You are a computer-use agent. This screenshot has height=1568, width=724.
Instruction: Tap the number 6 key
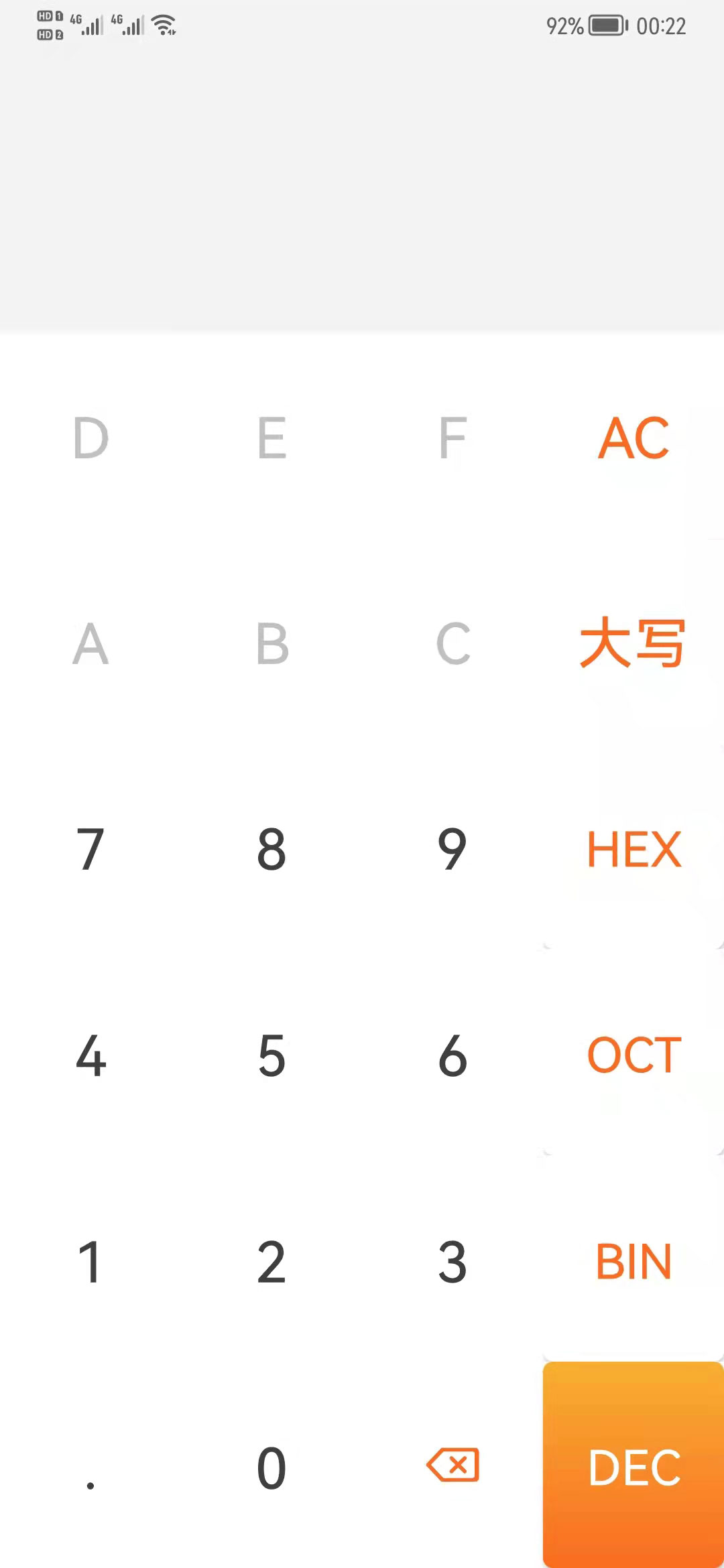[x=452, y=1055]
